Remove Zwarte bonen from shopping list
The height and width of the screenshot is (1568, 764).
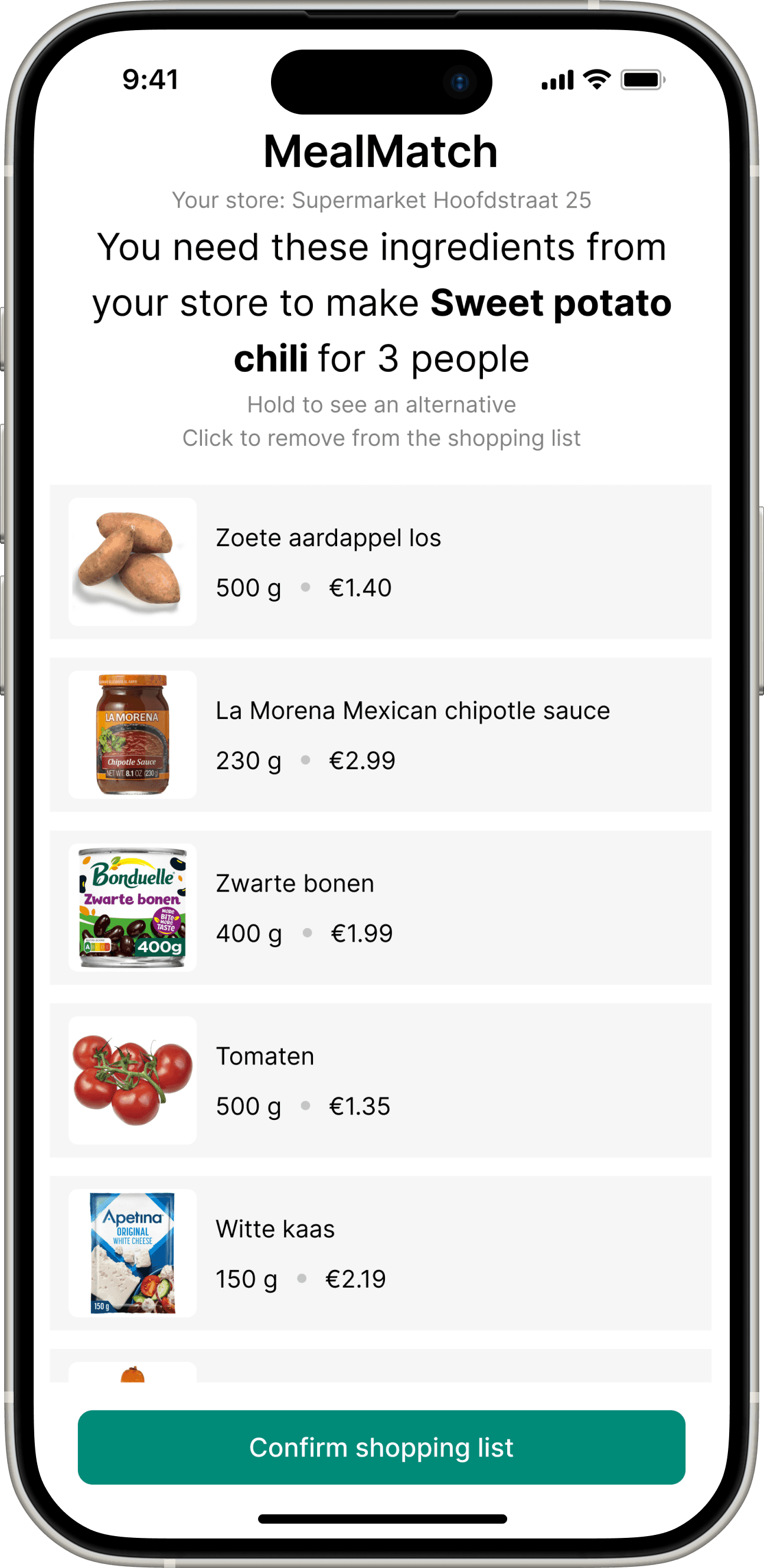380,907
